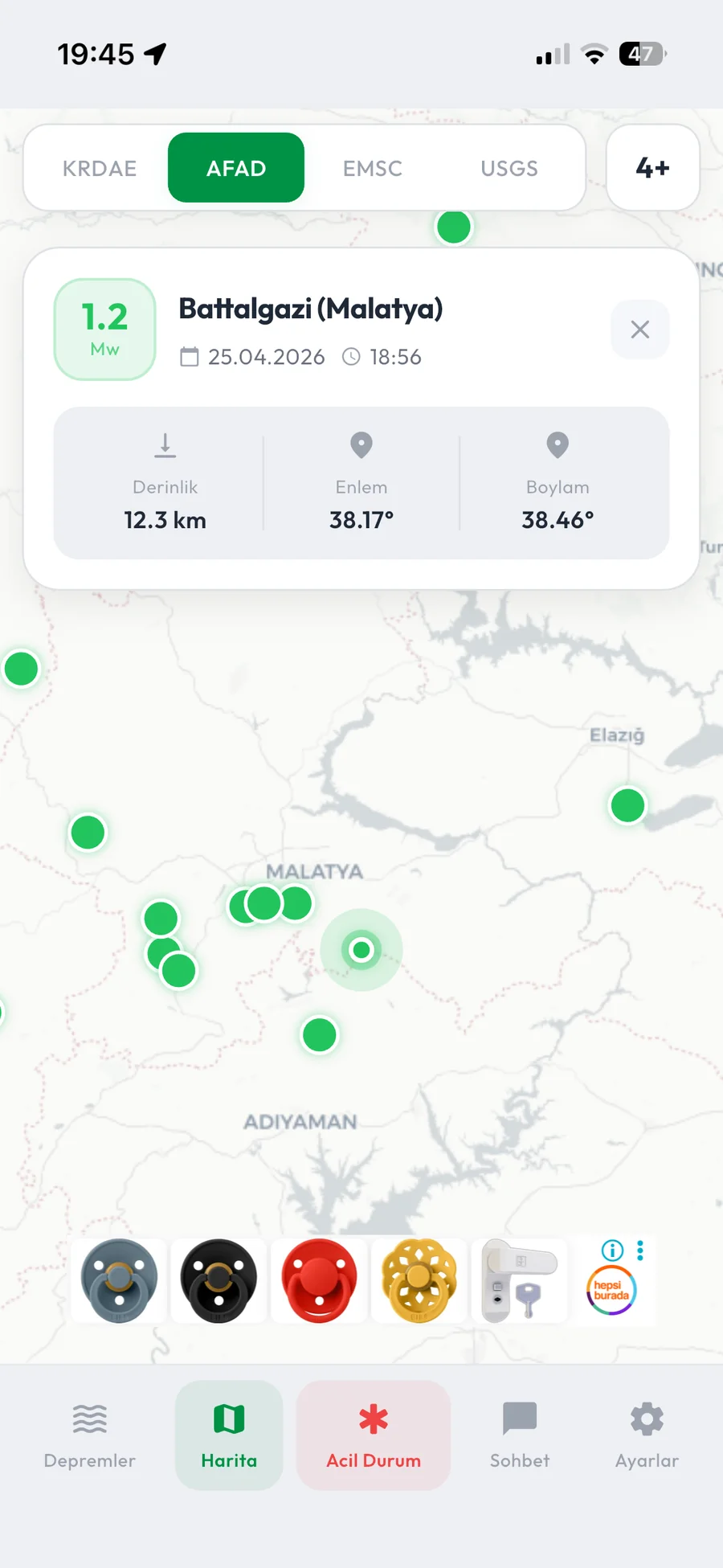Tap the 1.2 Mw magnitude badge
This screenshot has height=1568, width=723.
(104, 330)
